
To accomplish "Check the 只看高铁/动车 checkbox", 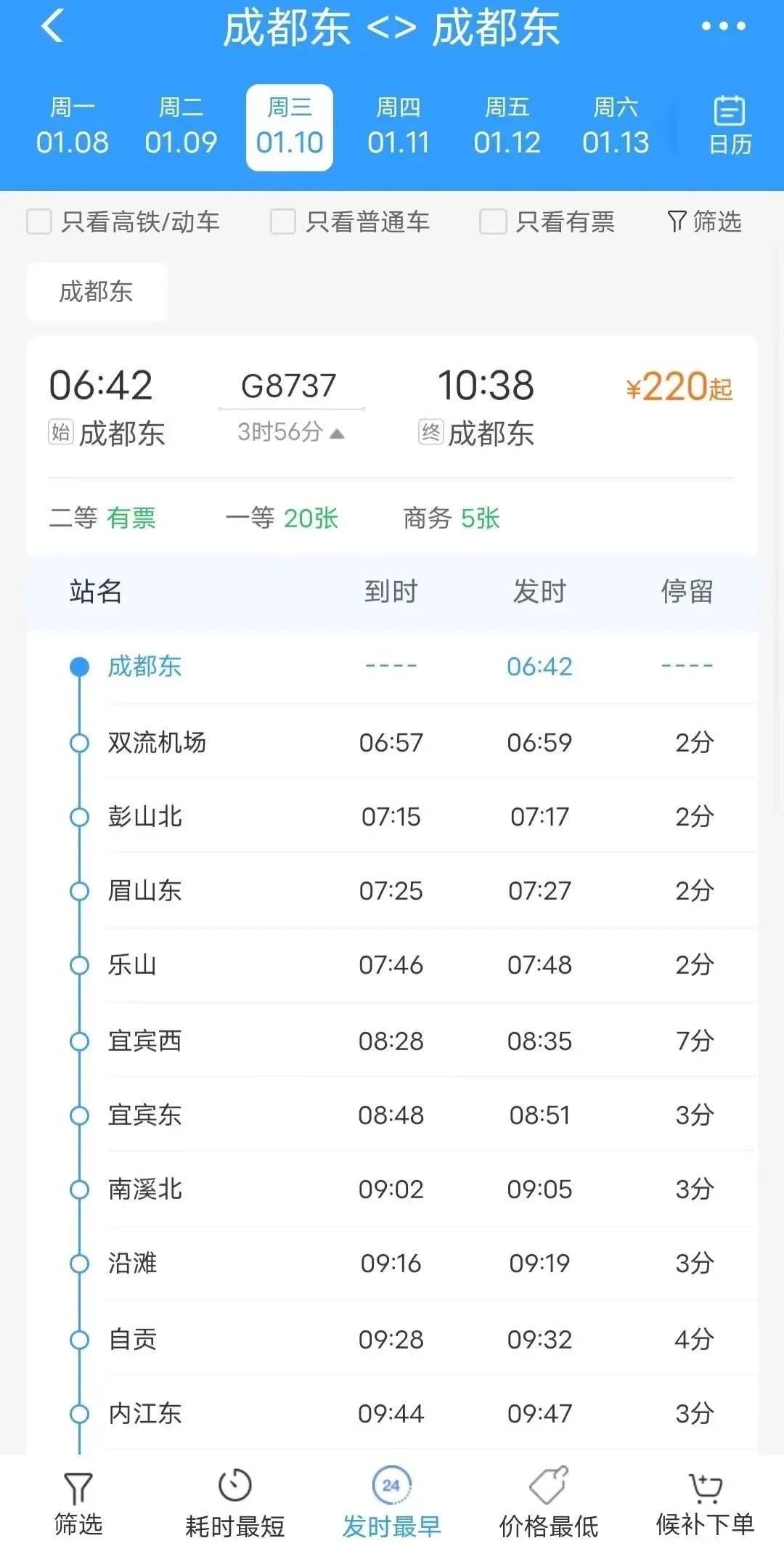I will (39, 221).
